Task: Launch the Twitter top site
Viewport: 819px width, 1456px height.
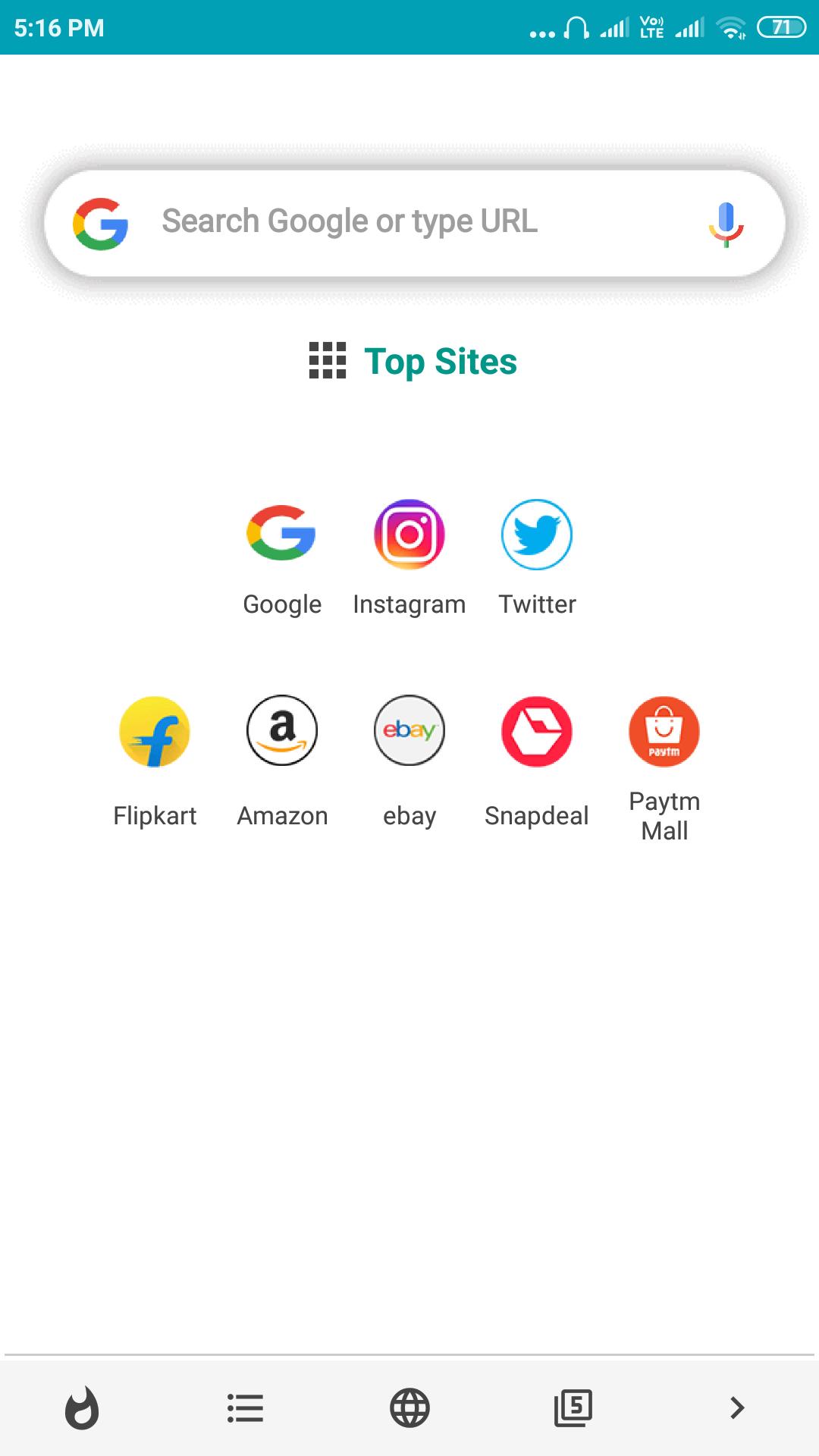Action: click(537, 534)
